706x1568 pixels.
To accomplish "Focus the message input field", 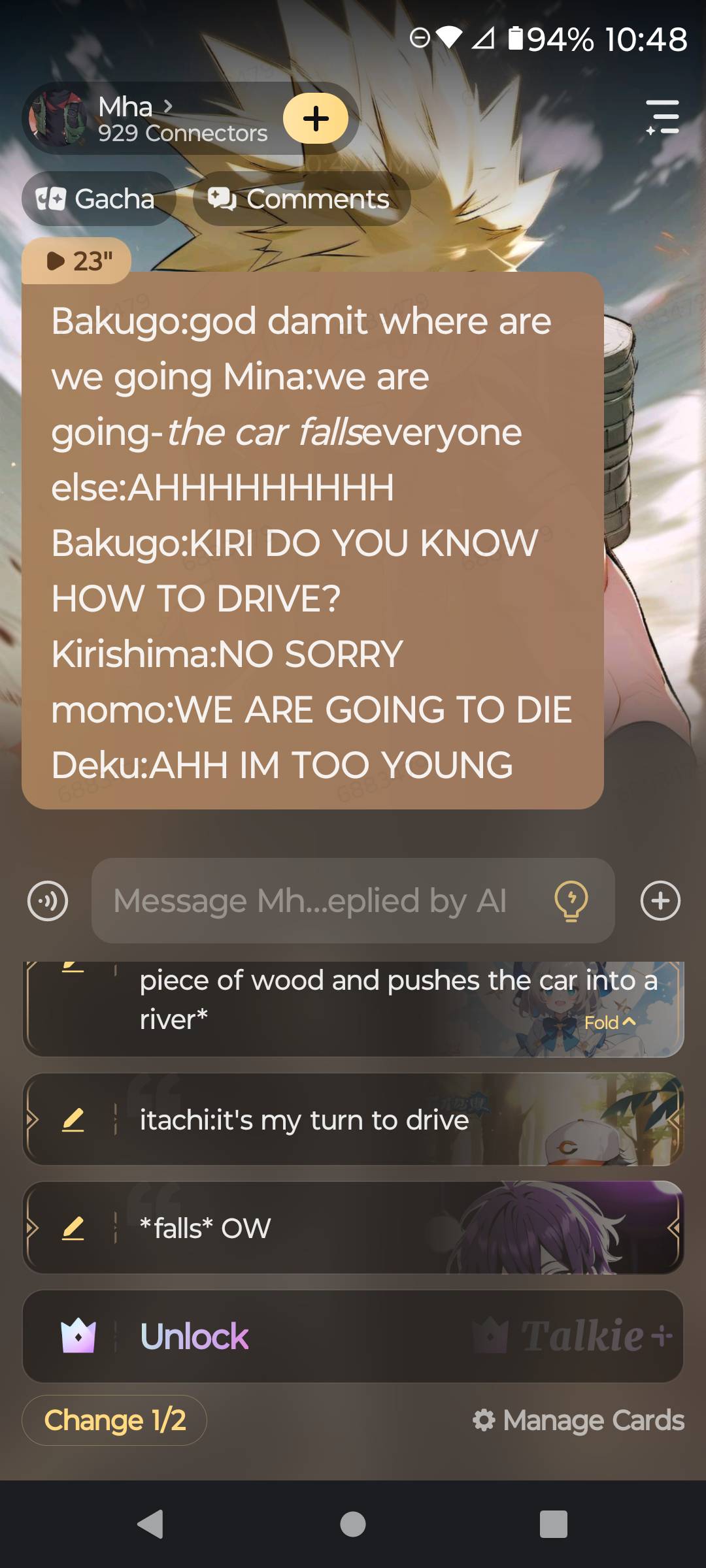I will pos(320,901).
